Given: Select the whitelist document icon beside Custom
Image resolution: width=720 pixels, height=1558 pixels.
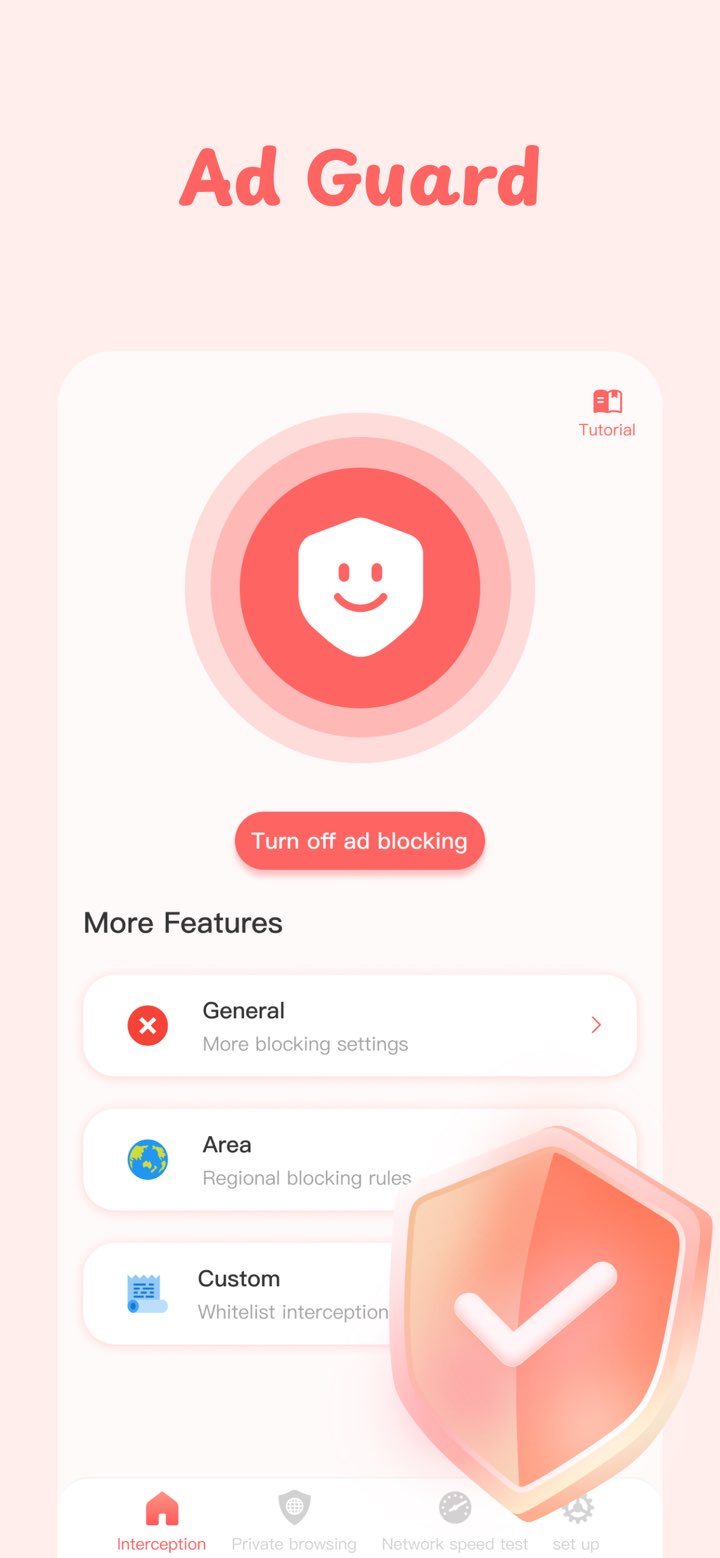Looking at the screenshot, I should [147, 1293].
